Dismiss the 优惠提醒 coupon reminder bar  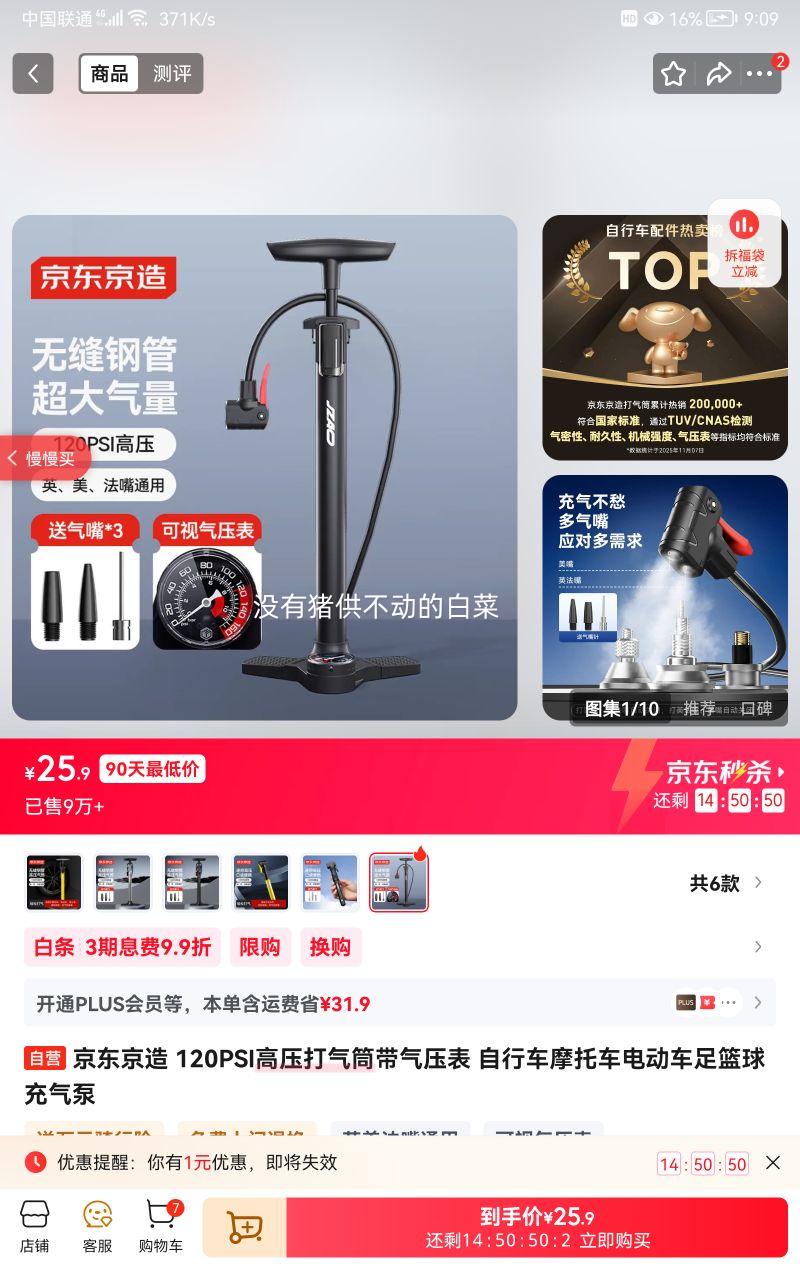click(x=772, y=1163)
